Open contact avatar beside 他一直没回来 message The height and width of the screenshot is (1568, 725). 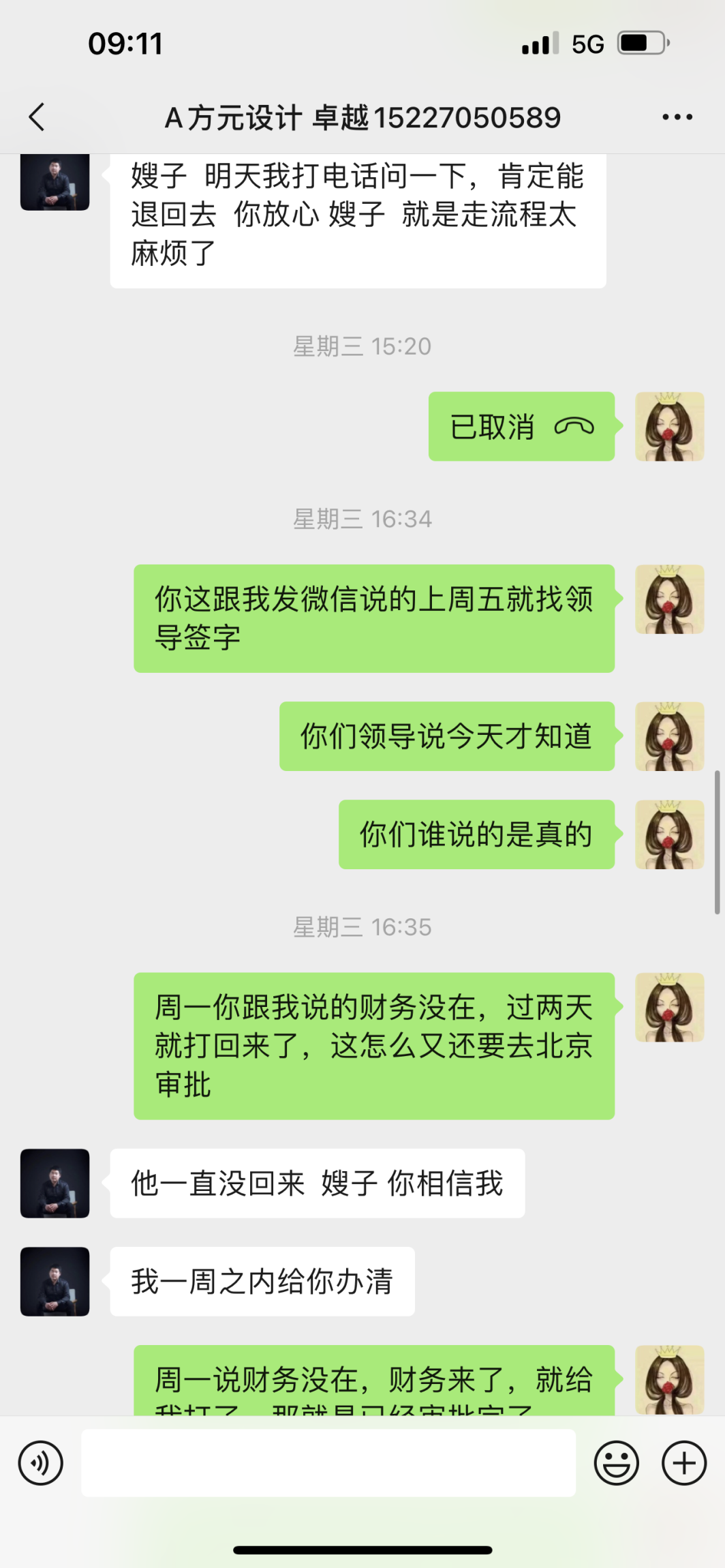click(x=55, y=1183)
